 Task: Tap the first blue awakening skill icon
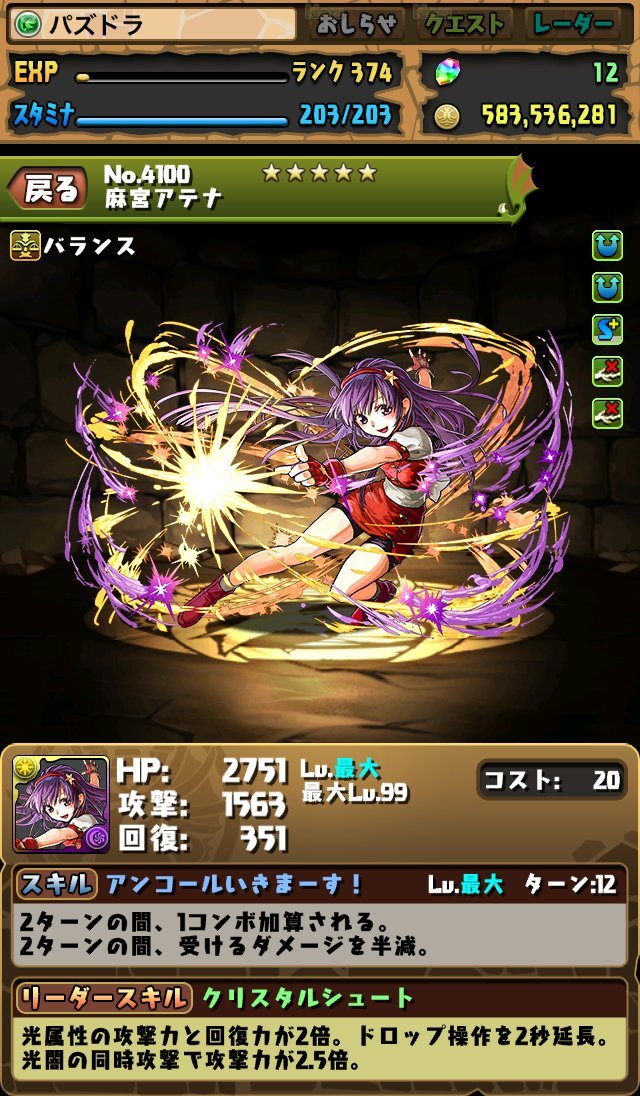607,246
